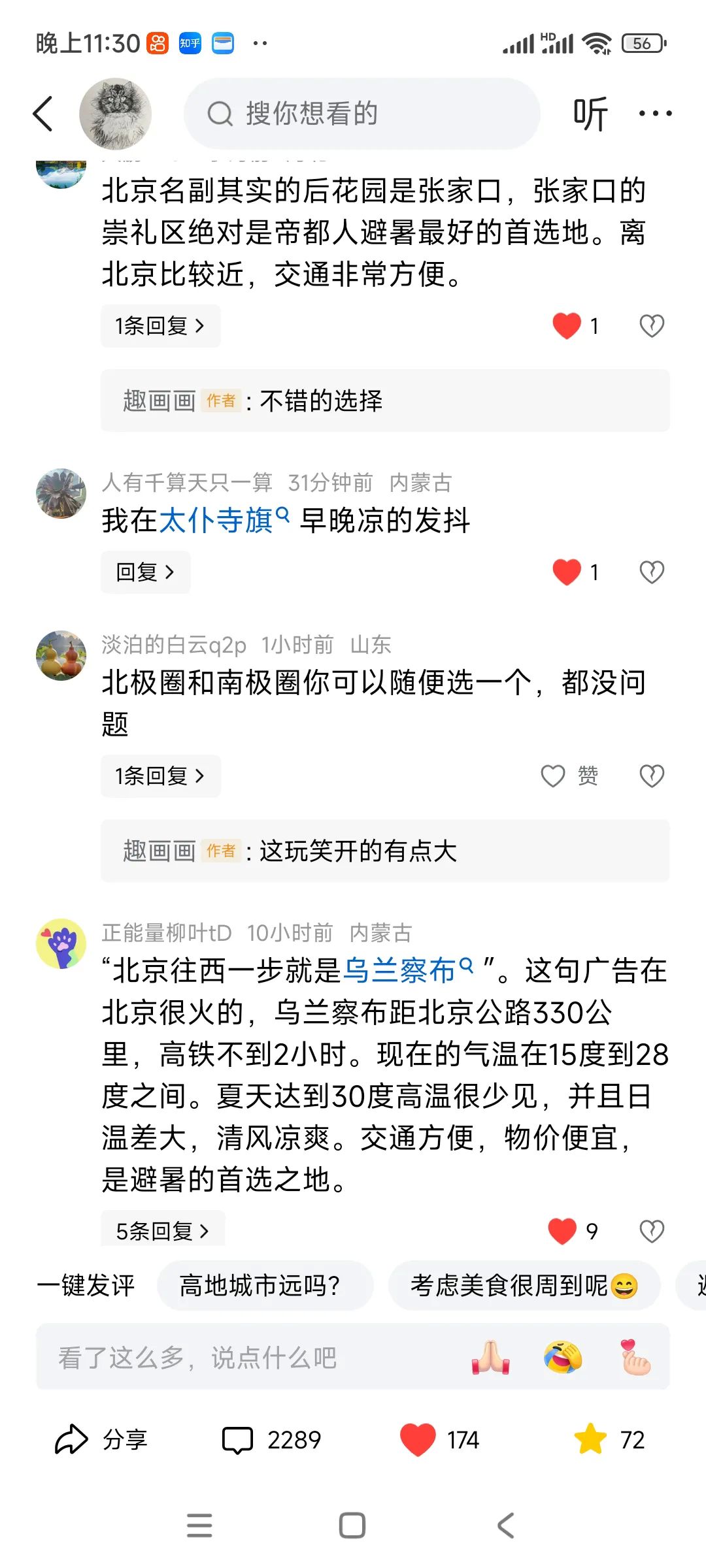
Task: Choose the 考虑美食很周到呢 quick comment chip
Action: [x=523, y=1286]
